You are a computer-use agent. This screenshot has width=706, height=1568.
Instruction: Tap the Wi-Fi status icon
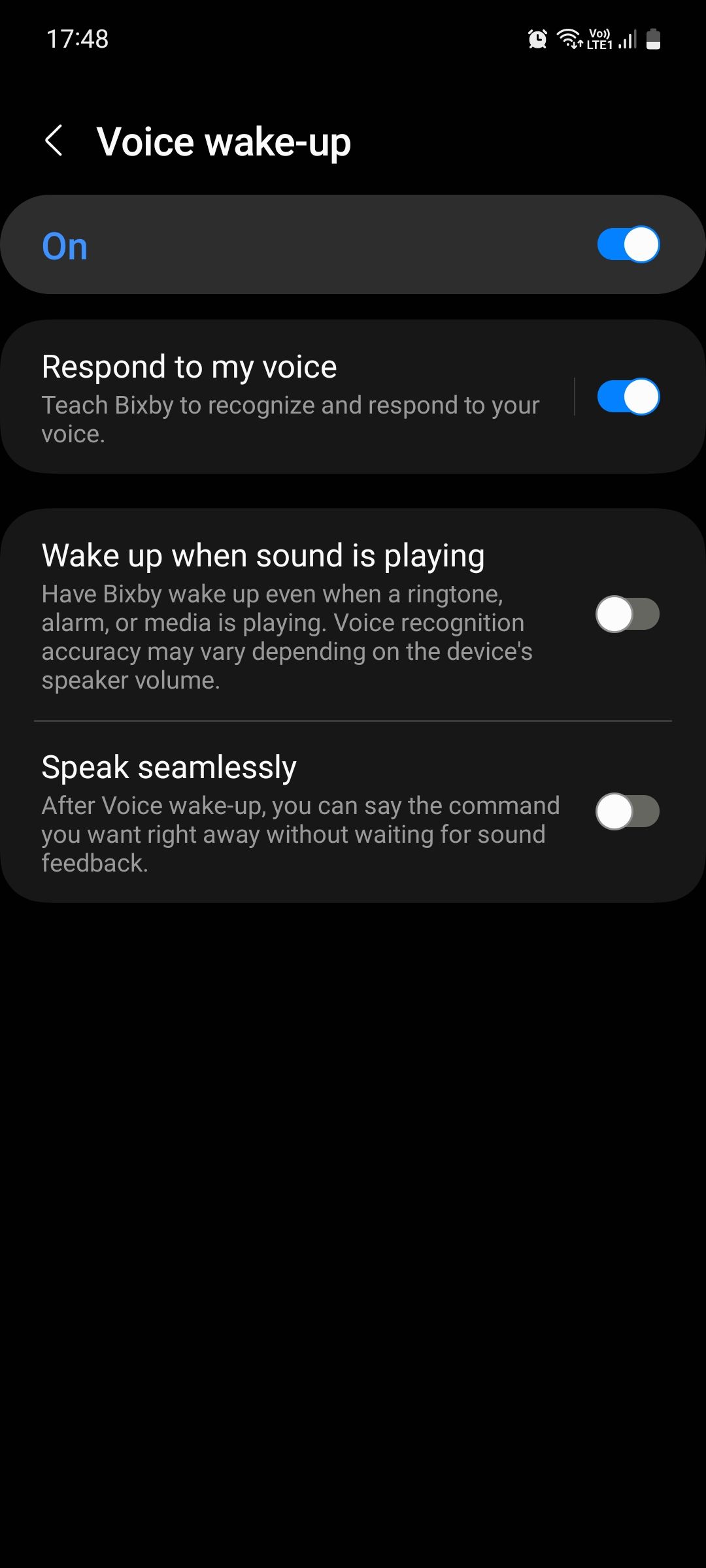tap(568, 38)
